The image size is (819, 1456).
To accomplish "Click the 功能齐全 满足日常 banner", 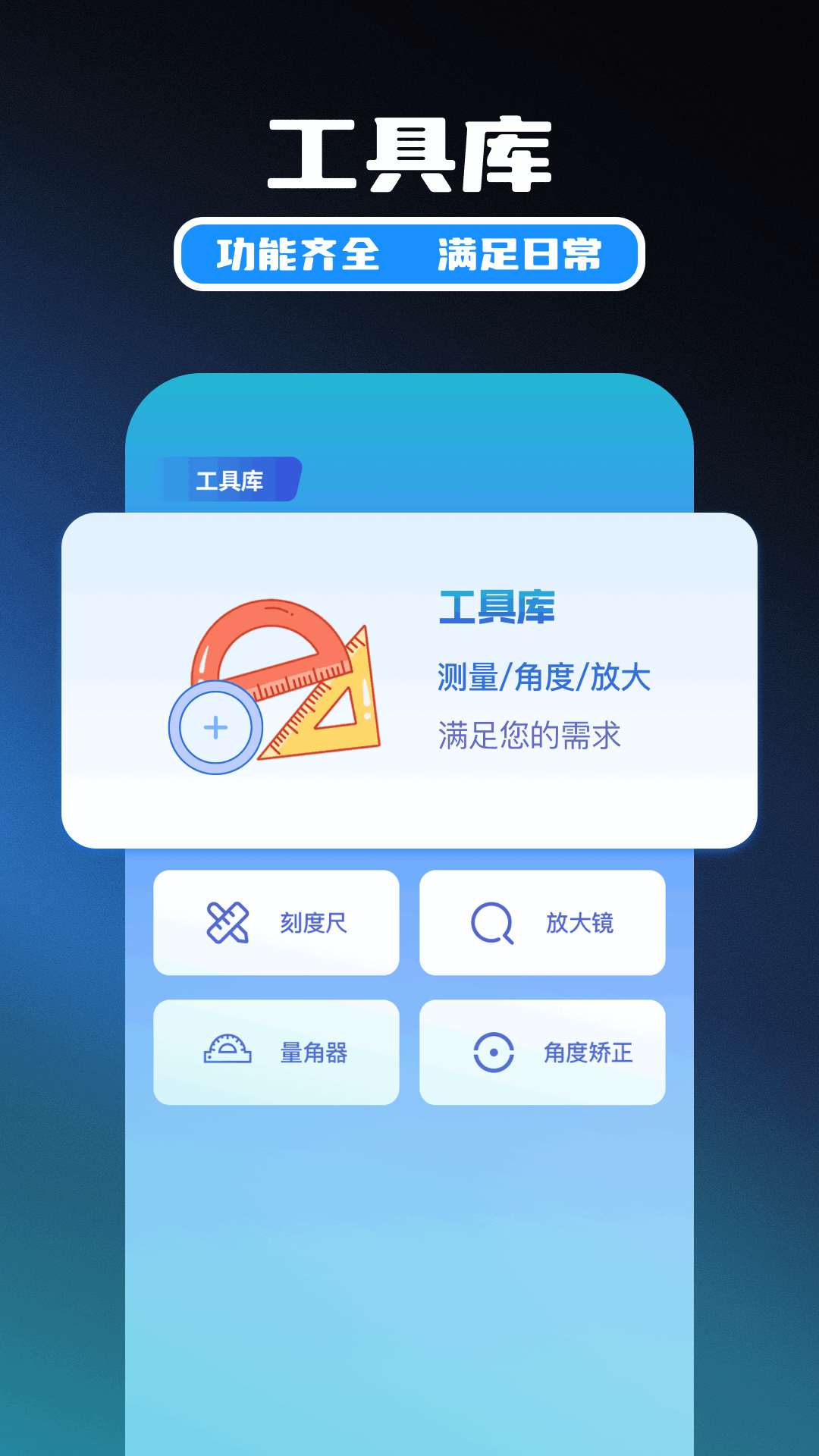I will pyautogui.click(x=409, y=256).
